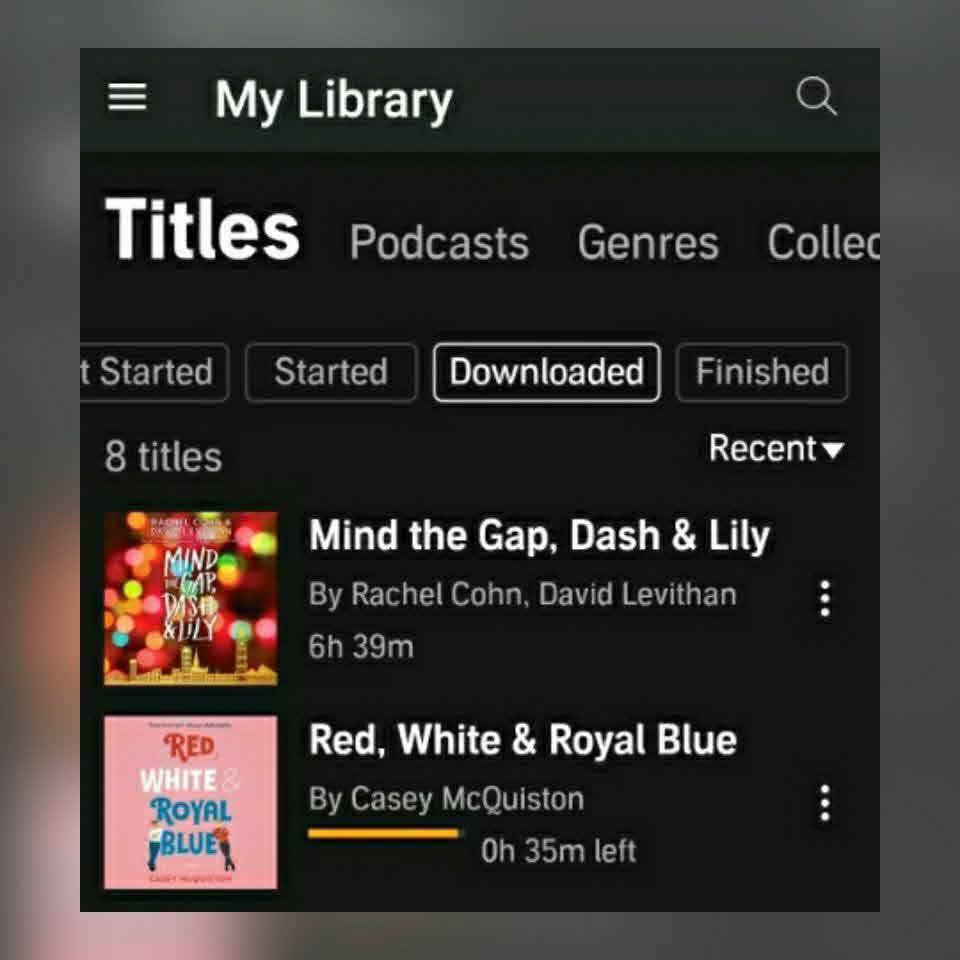The height and width of the screenshot is (960, 960).
Task: Go to the Genres tab
Action: [x=648, y=242]
